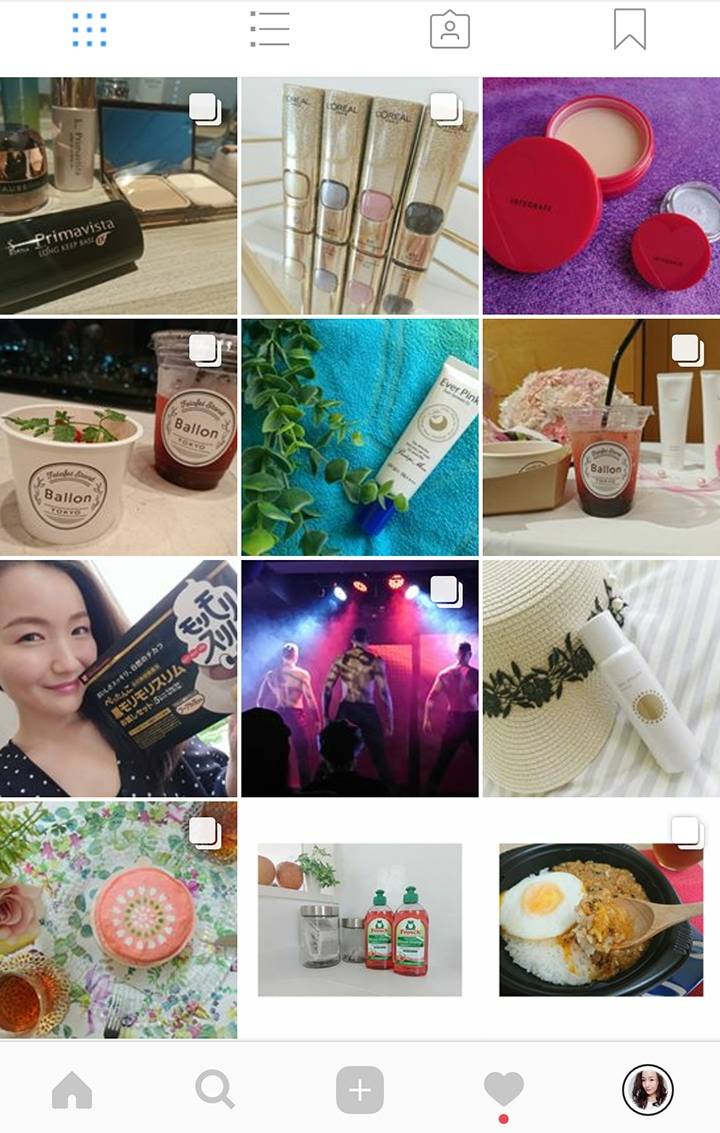Screen dimensions: 720x1133
Task: Open the Frosch dish soap post
Action: click(359, 919)
